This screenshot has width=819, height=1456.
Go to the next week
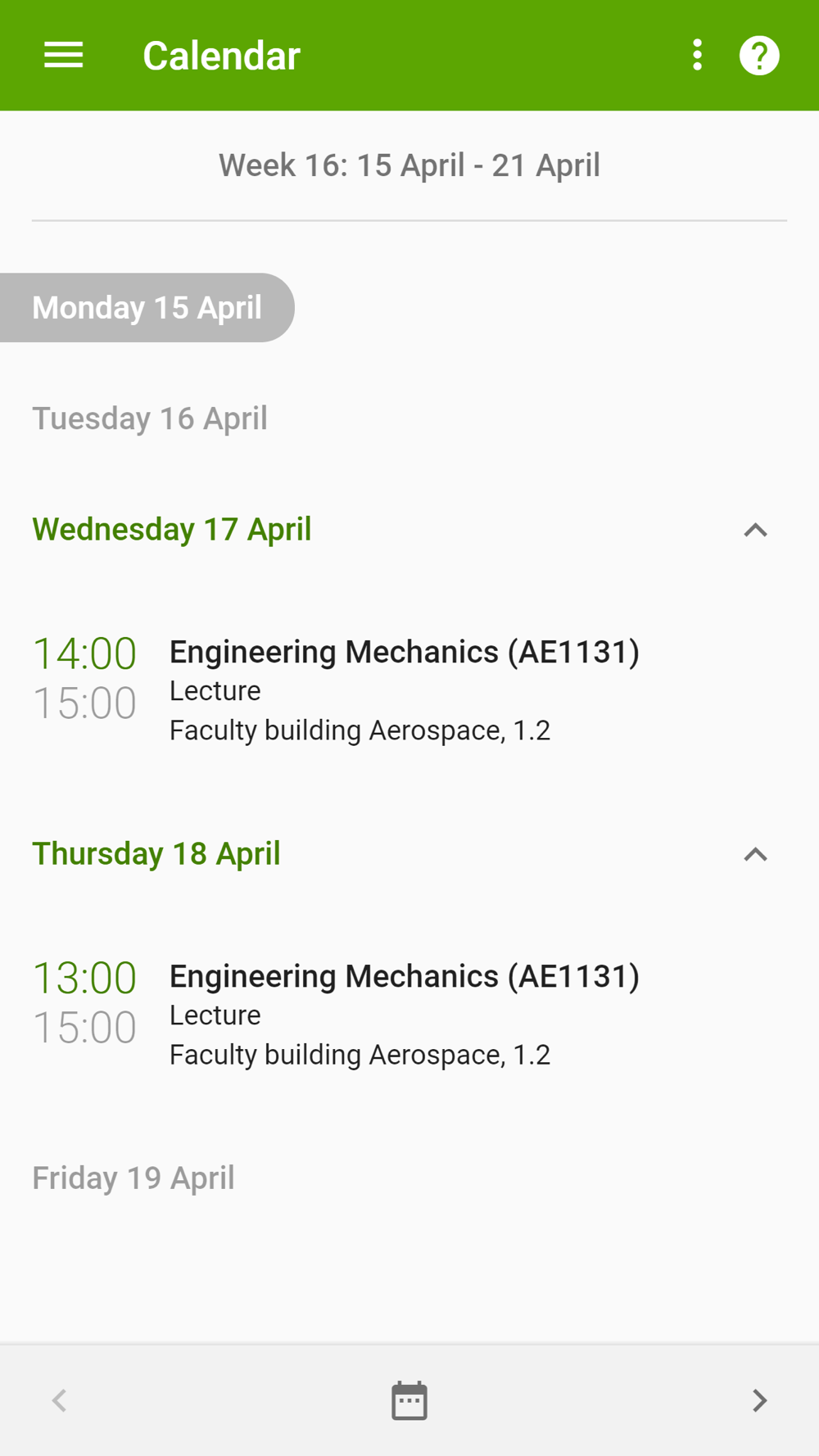(759, 1400)
